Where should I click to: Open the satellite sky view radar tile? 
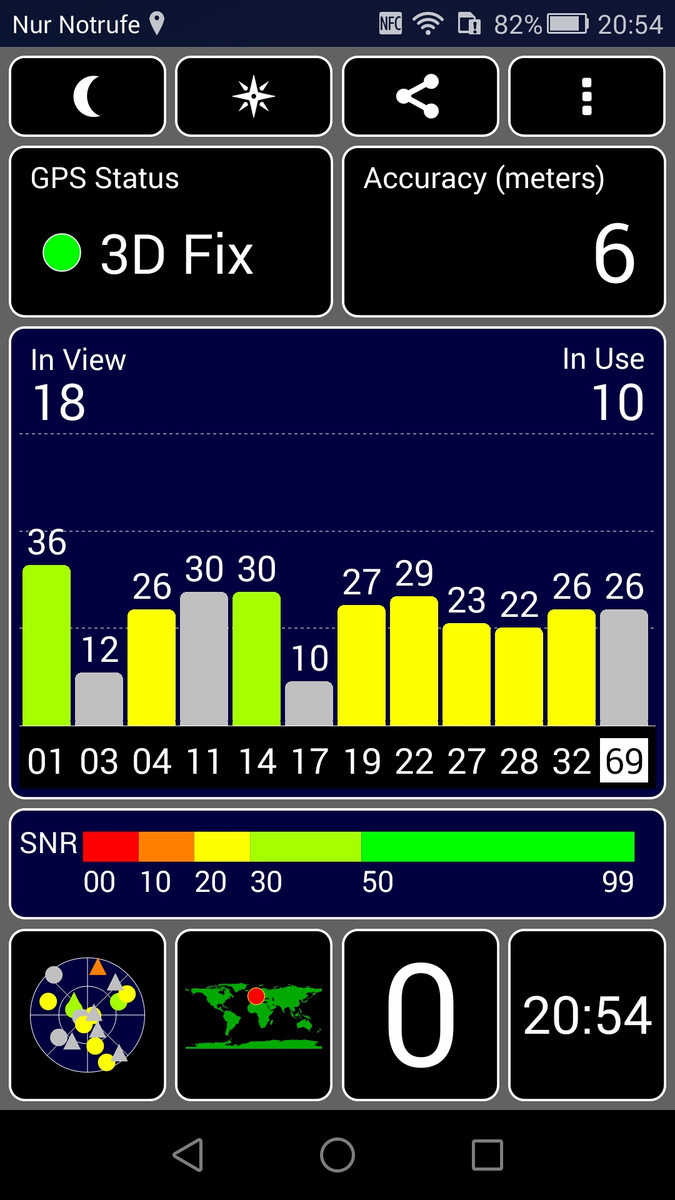click(88, 1015)
